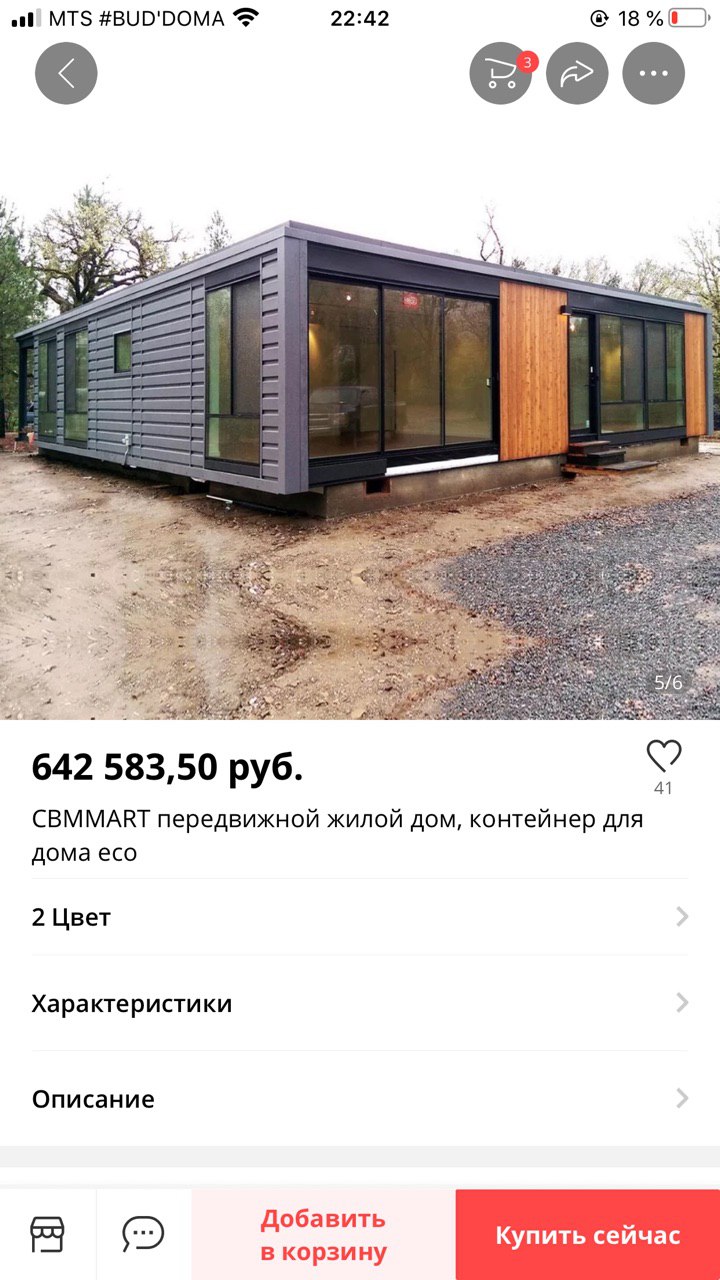The width and height of the screenshot is (720, 1280).
Task: Add the house to favorites with the heart
Action: tap(663, 756)
